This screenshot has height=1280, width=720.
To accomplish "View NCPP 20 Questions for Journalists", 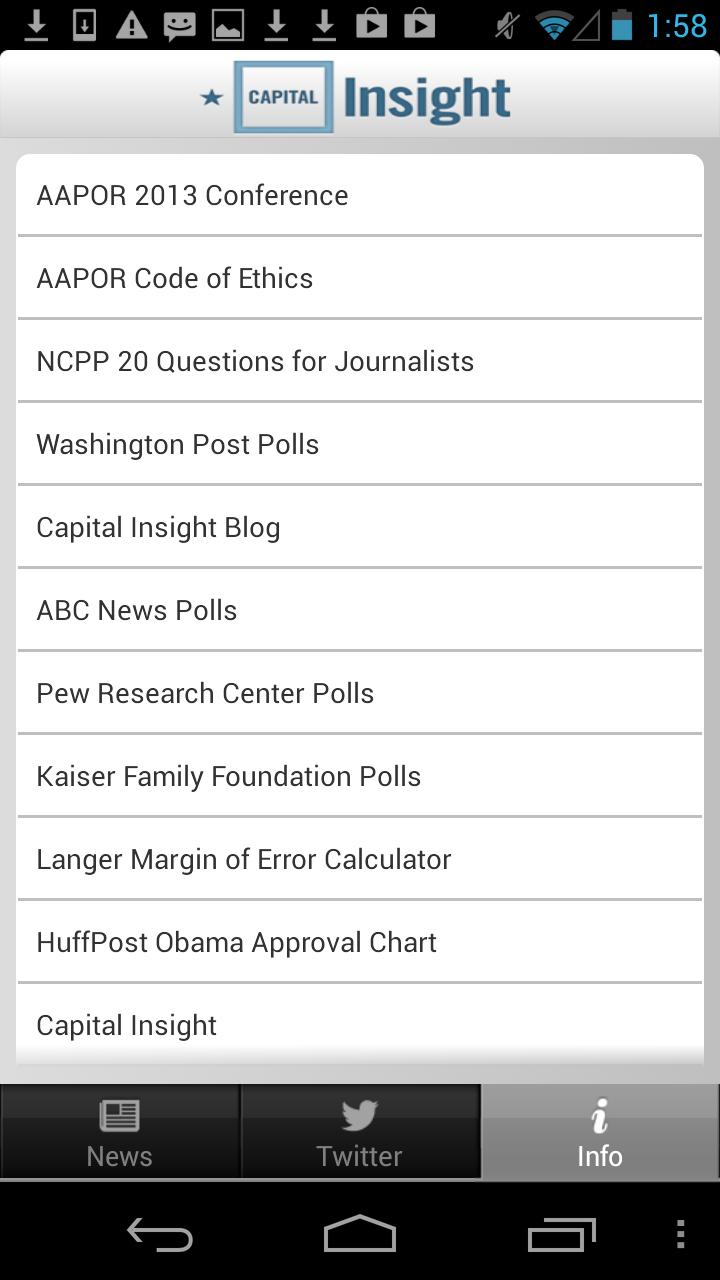I will pos(360,361).
